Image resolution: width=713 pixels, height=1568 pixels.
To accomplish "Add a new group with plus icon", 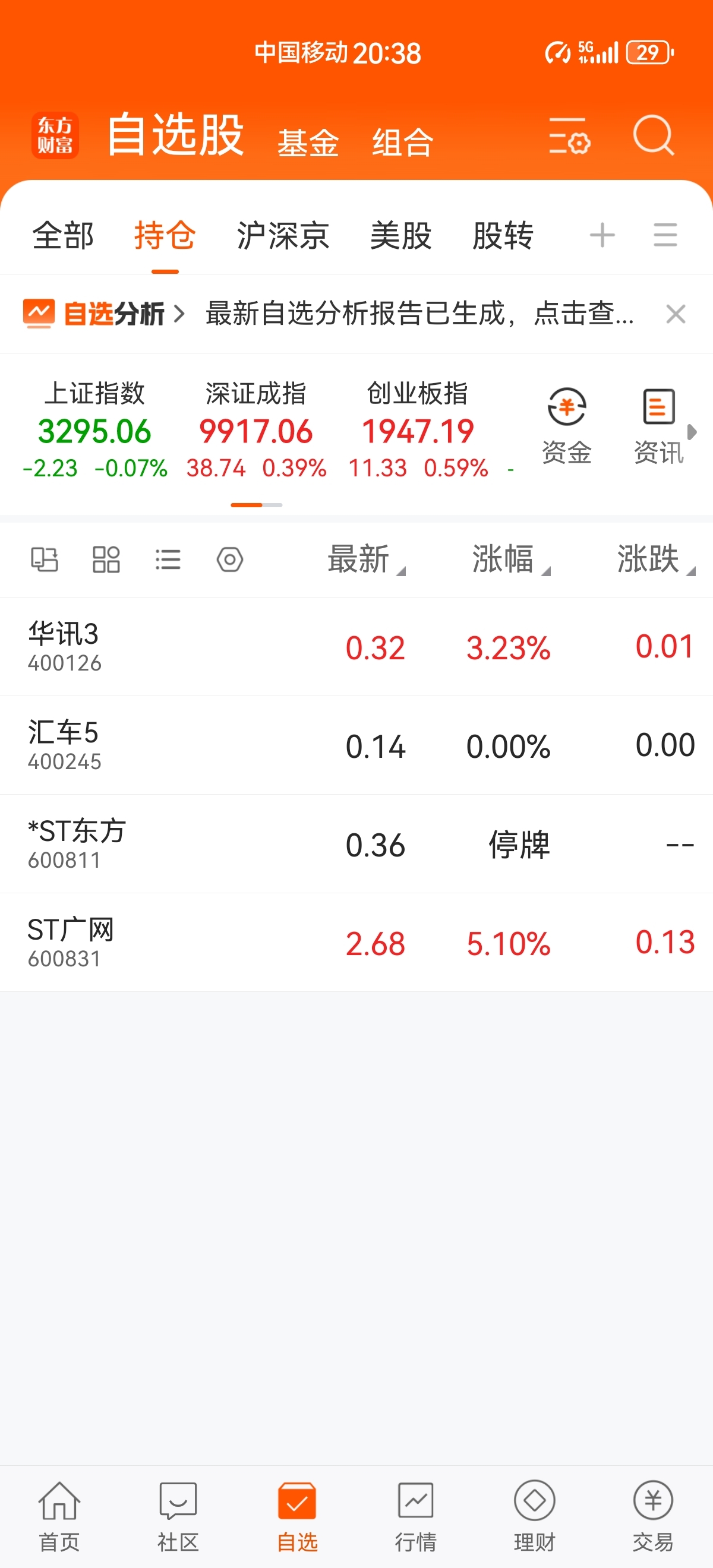I will [x=602, y=235].
